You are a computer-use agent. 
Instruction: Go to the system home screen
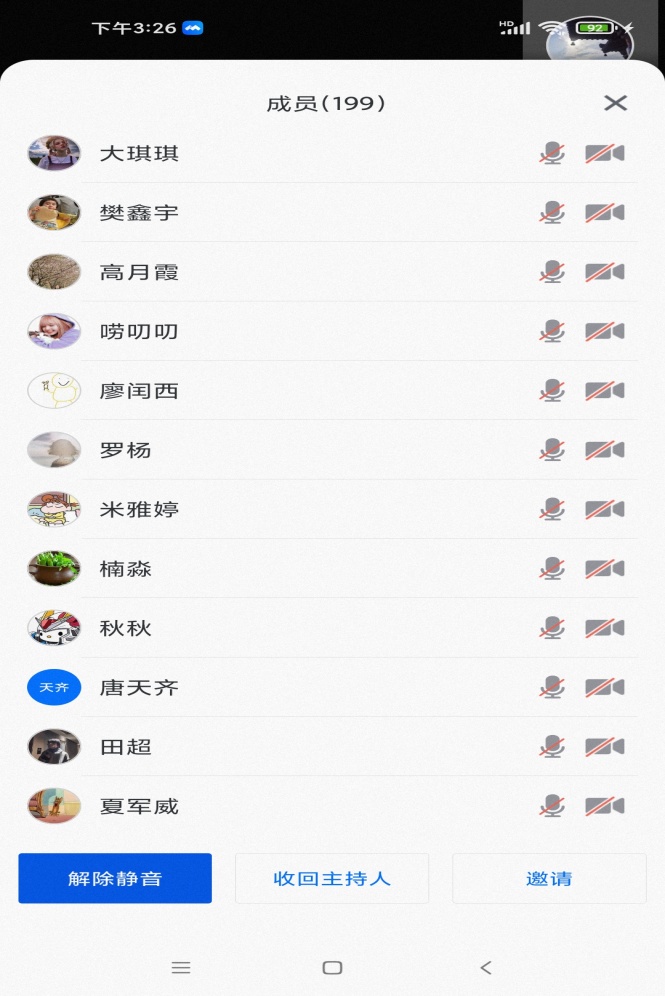[x=332, y=967]
